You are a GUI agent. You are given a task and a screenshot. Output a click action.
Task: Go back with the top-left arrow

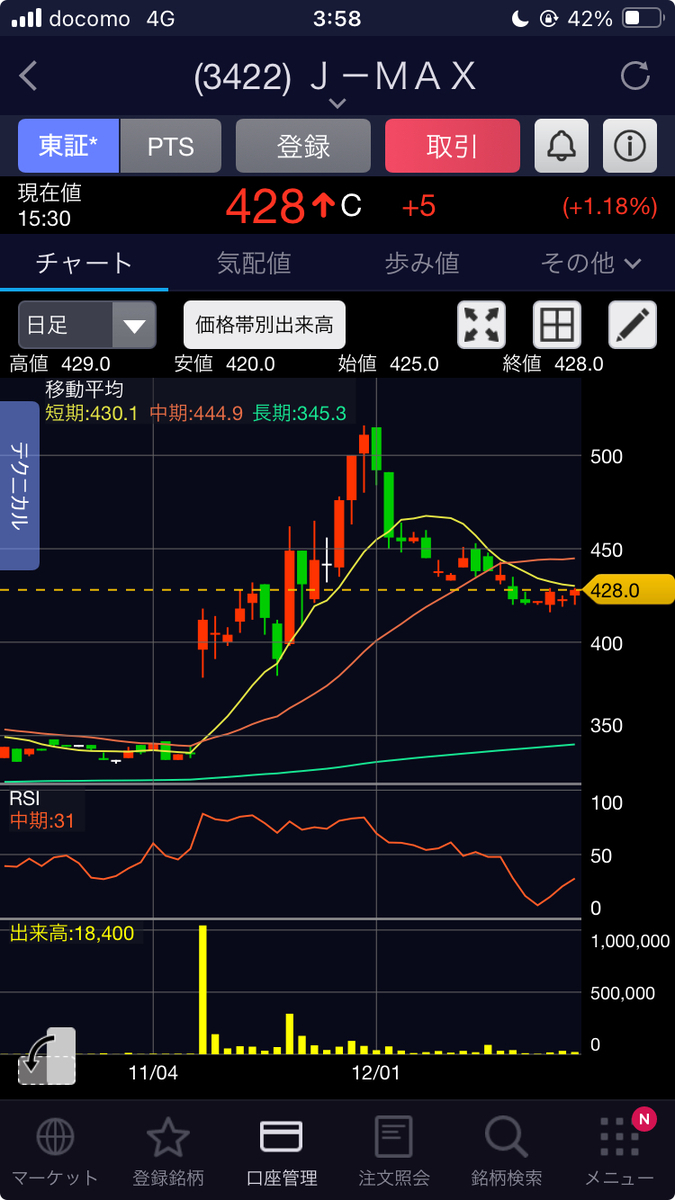[x=29, y=76]
